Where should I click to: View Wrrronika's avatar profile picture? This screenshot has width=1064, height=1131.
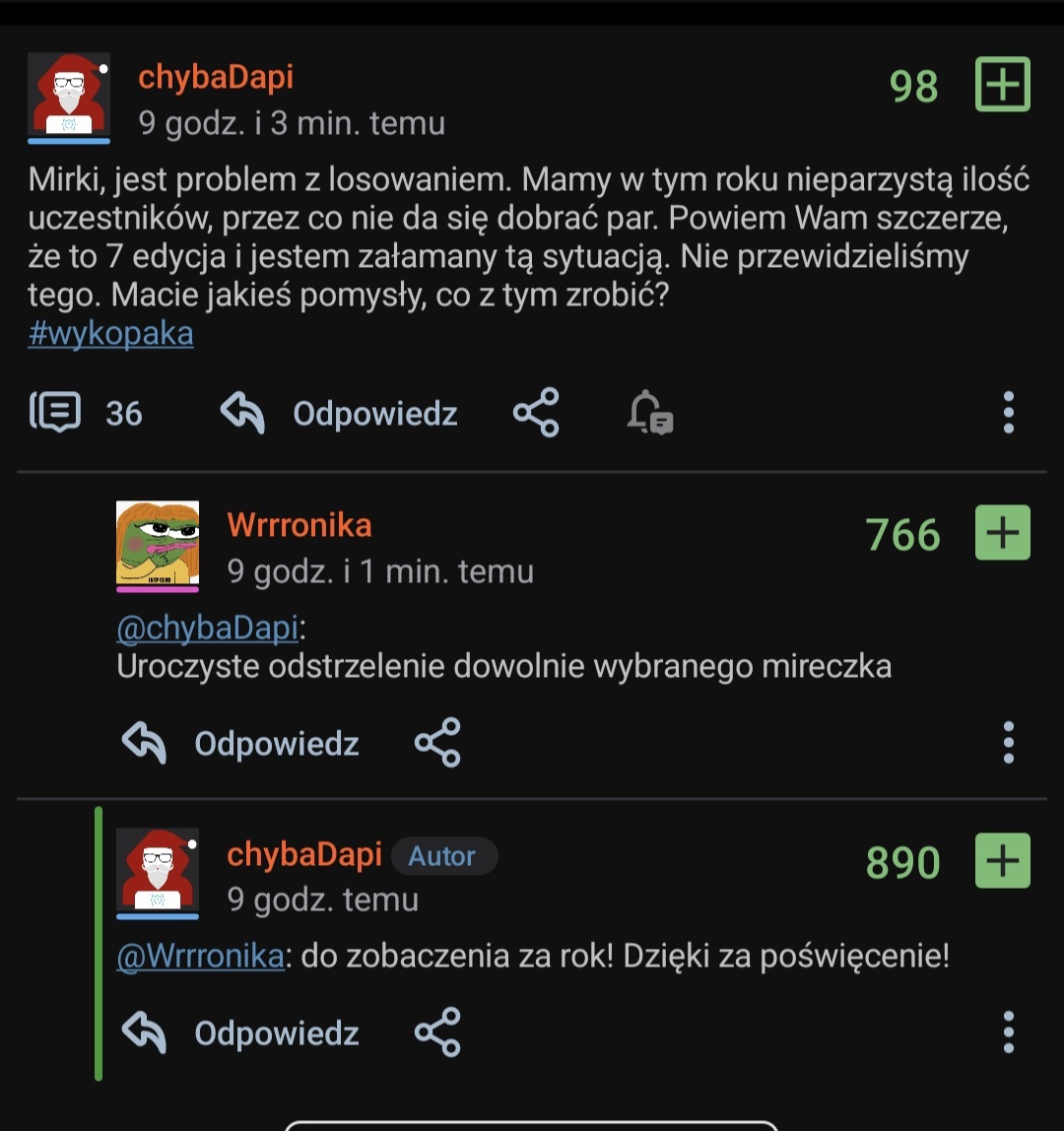[x=158, y=543]
